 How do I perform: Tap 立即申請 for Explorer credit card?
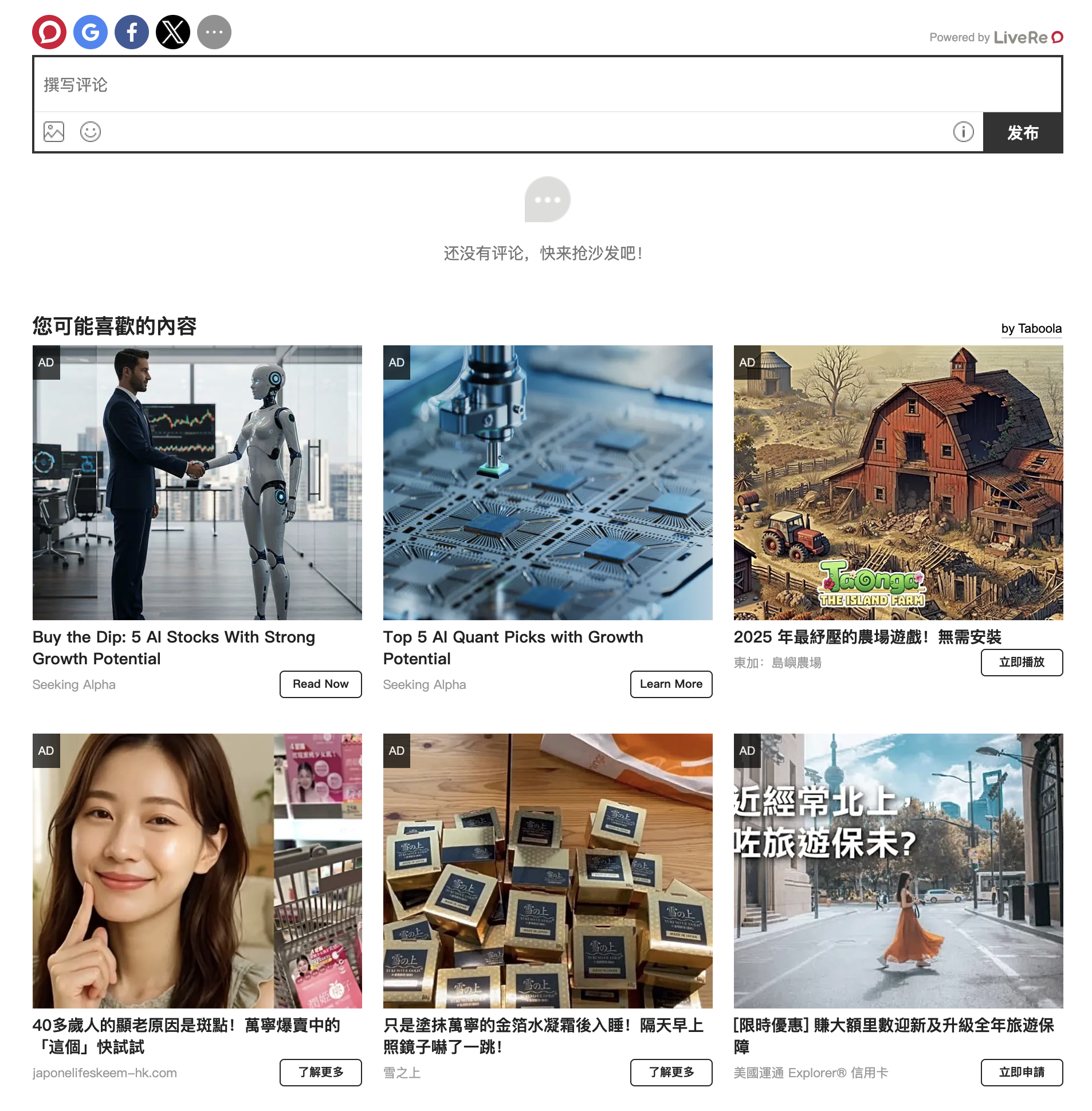(1021, 1072)
